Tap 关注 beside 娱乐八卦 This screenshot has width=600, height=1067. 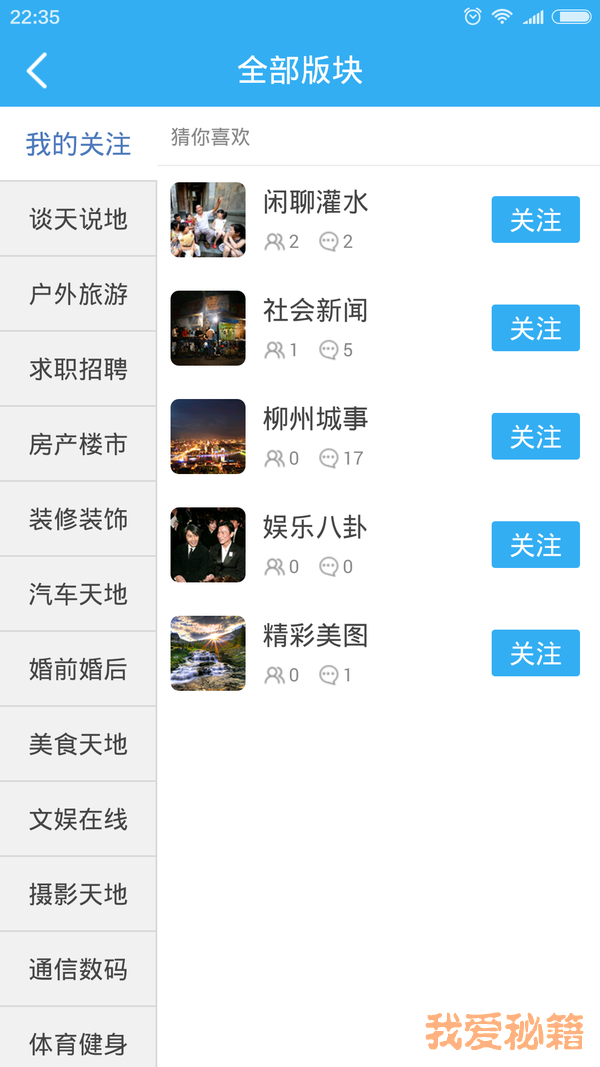tap(535, 545)
